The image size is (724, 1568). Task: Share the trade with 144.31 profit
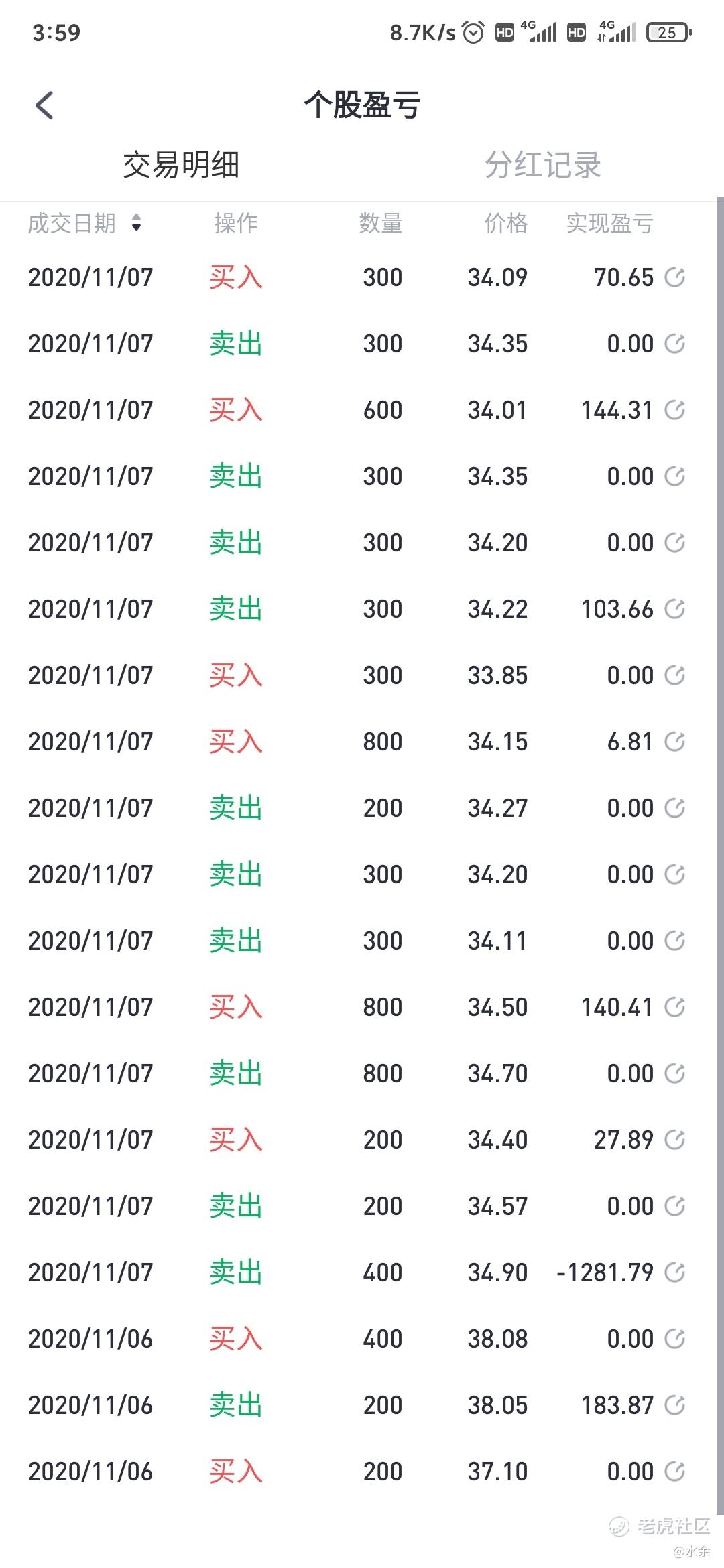pos(674,409)
